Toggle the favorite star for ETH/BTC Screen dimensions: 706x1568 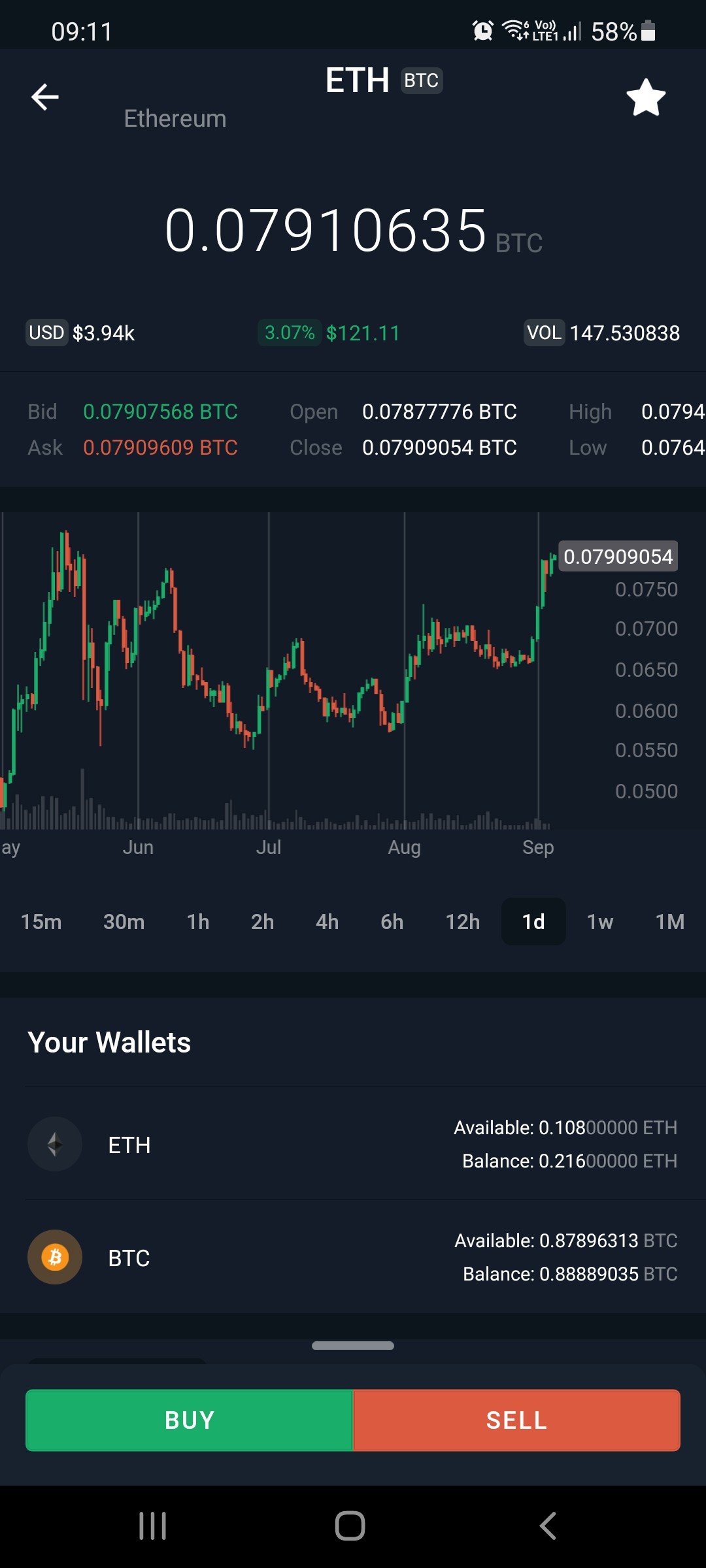pos(646,98)
